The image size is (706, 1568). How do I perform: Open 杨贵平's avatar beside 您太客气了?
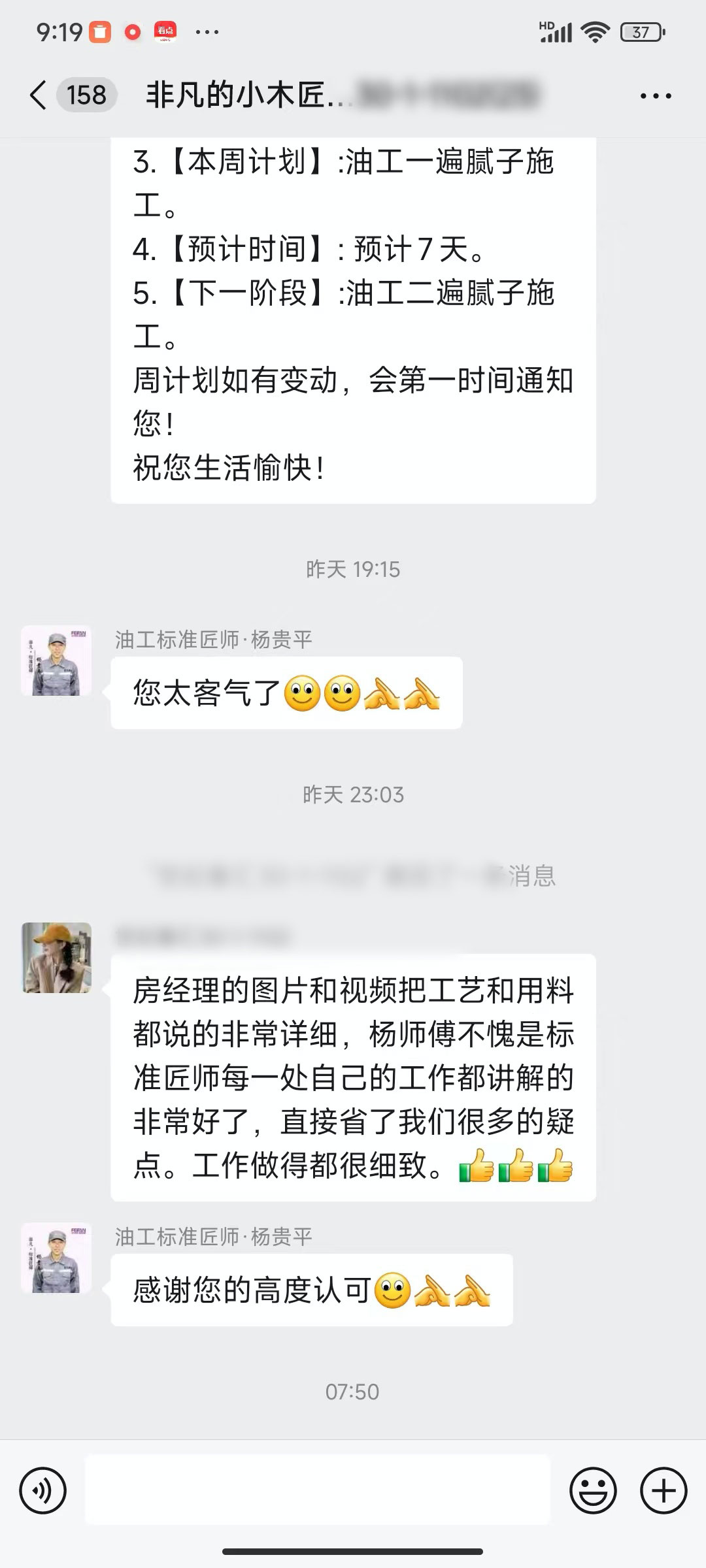pos(56,661)
